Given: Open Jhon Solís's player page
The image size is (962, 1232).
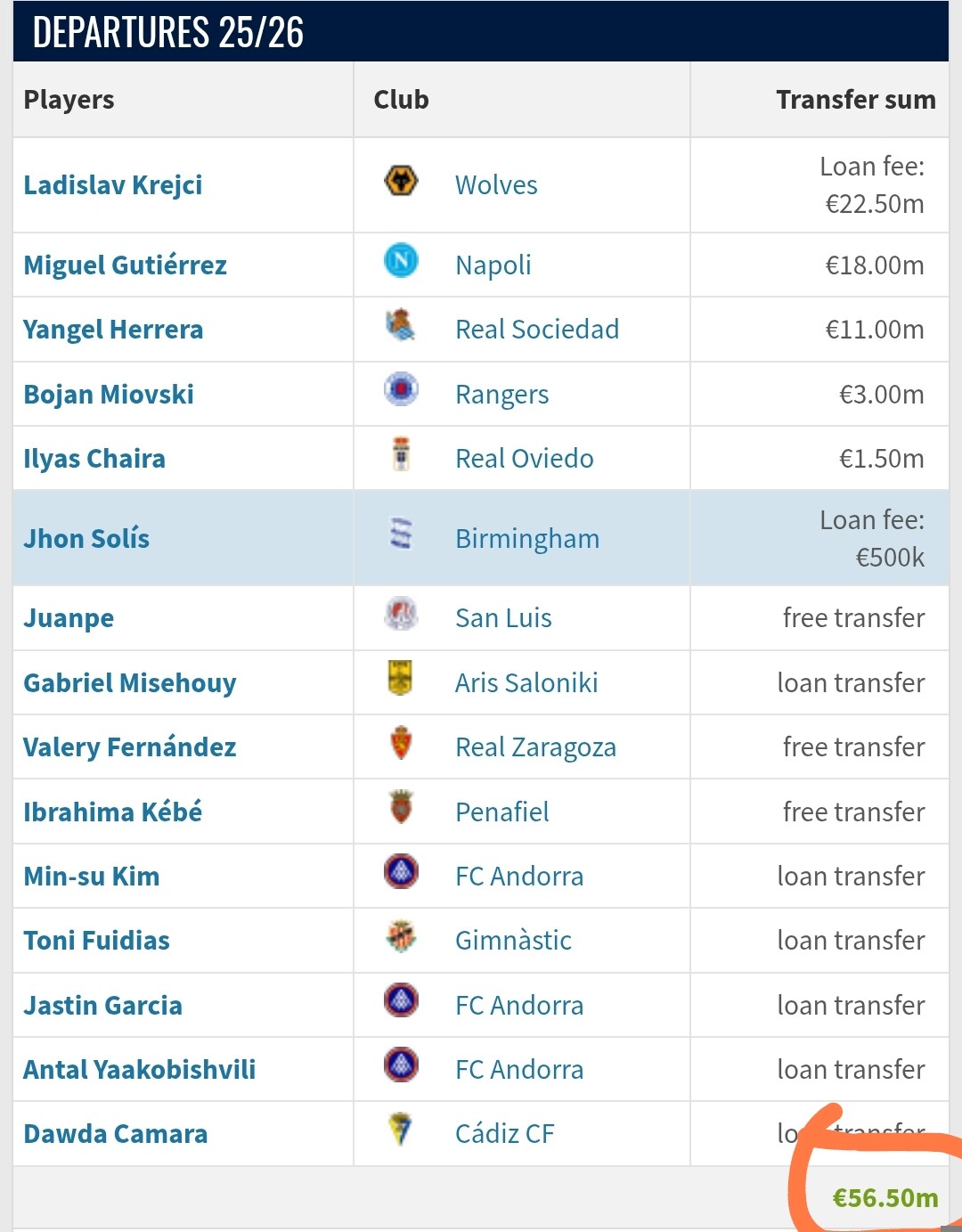Looking at the screenshot, I should tap(86, 539).
